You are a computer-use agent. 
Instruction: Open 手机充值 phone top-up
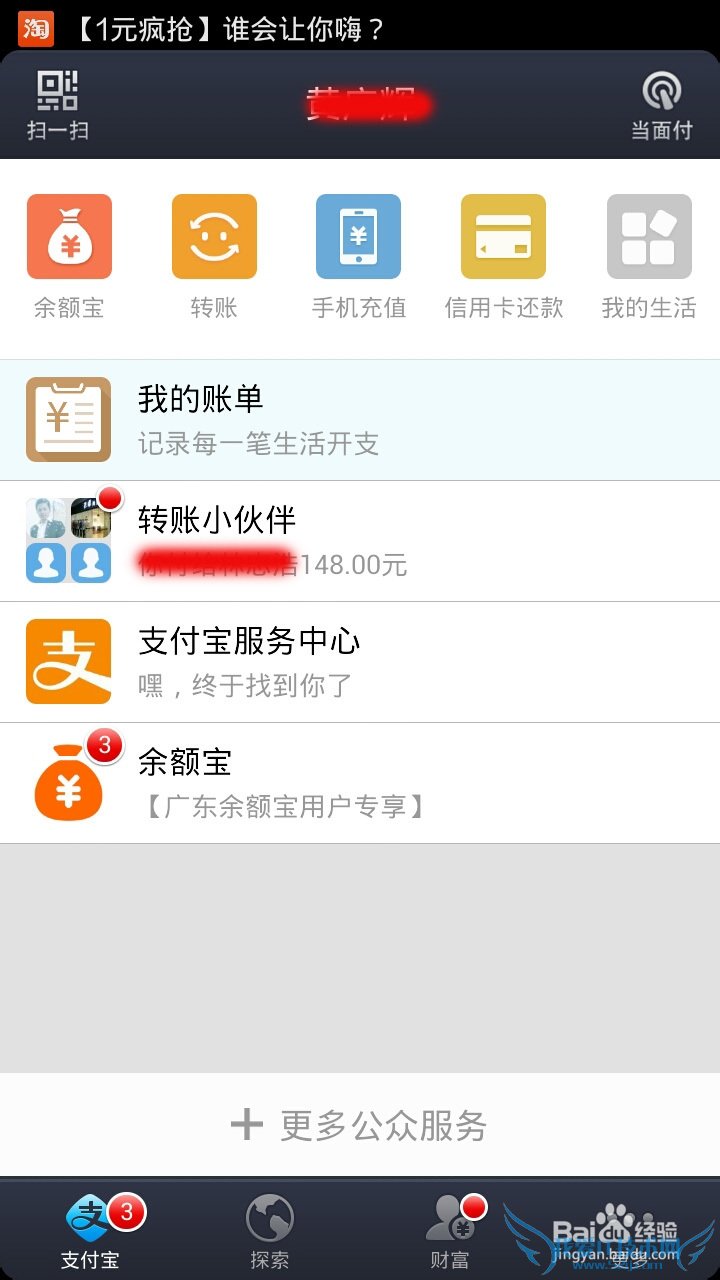tap(358, 256)
